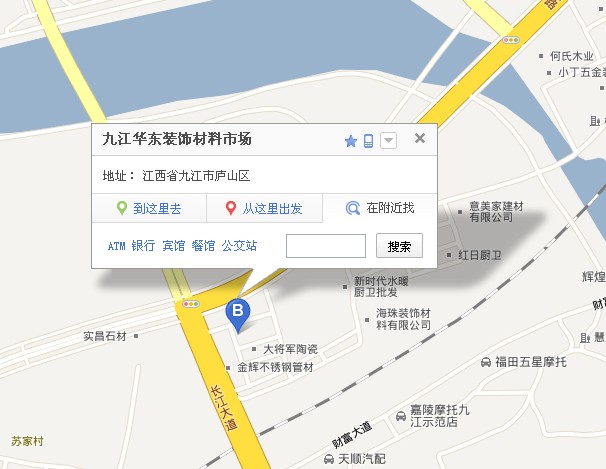Close the 九江华东装饰材料市场 info popup
The image size is (606, 469).
(420, 140)
